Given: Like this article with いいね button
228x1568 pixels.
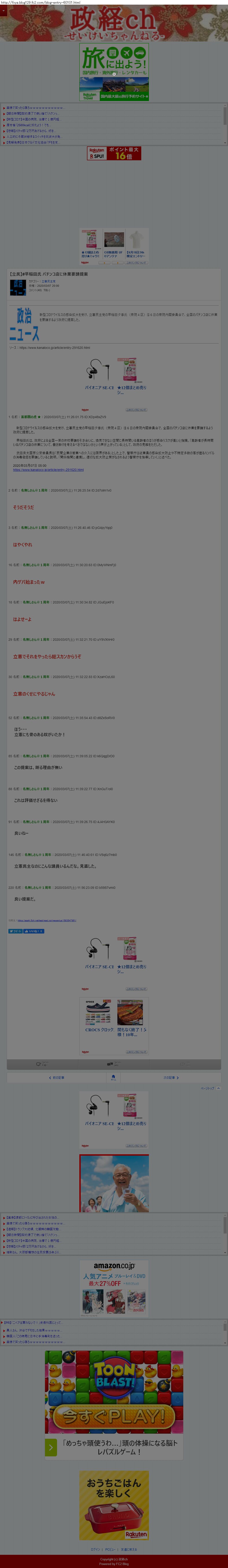Looking at the screenshot, I should tap(34, 931).
